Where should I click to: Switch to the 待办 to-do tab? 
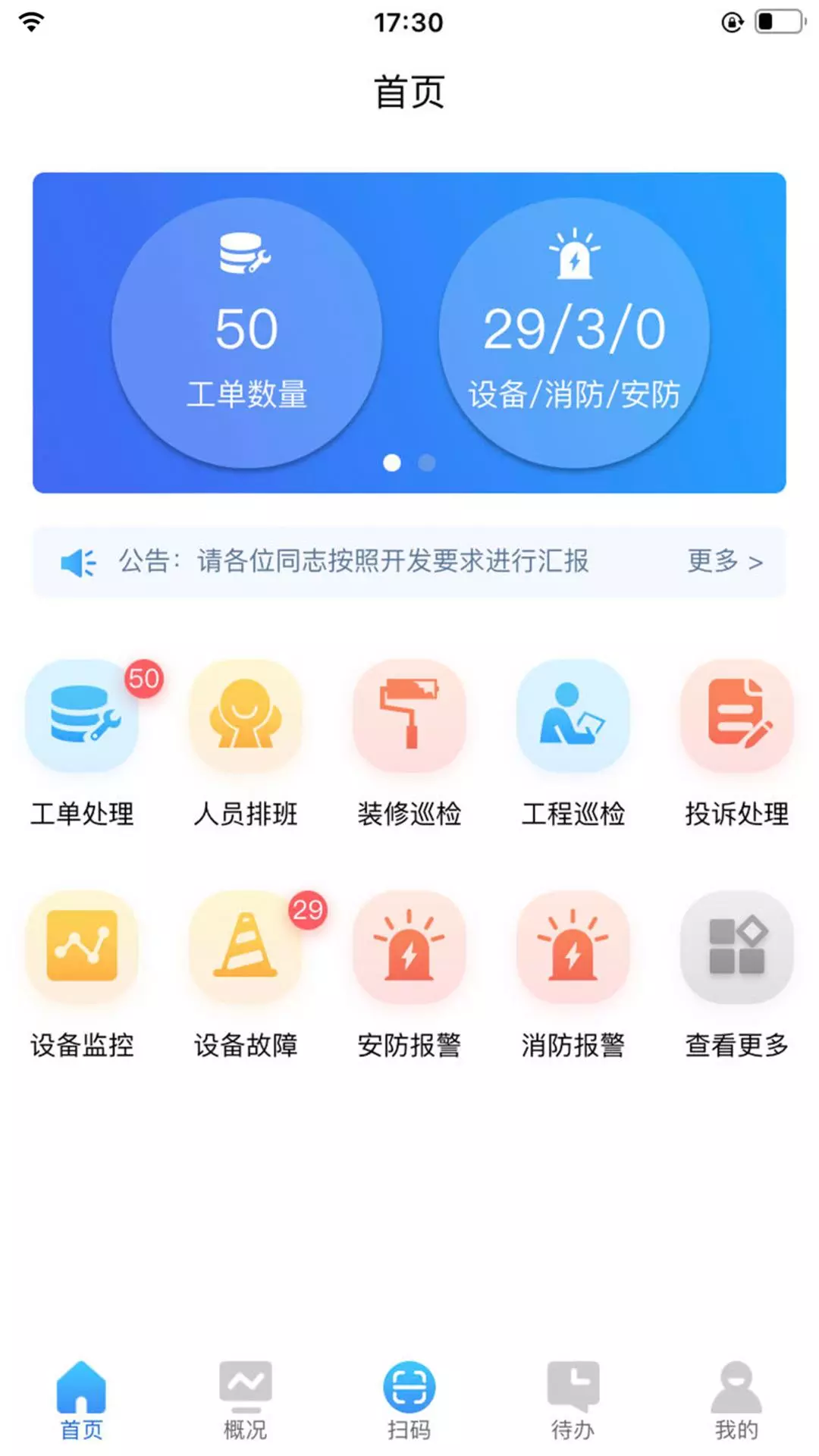[573, 1401]
